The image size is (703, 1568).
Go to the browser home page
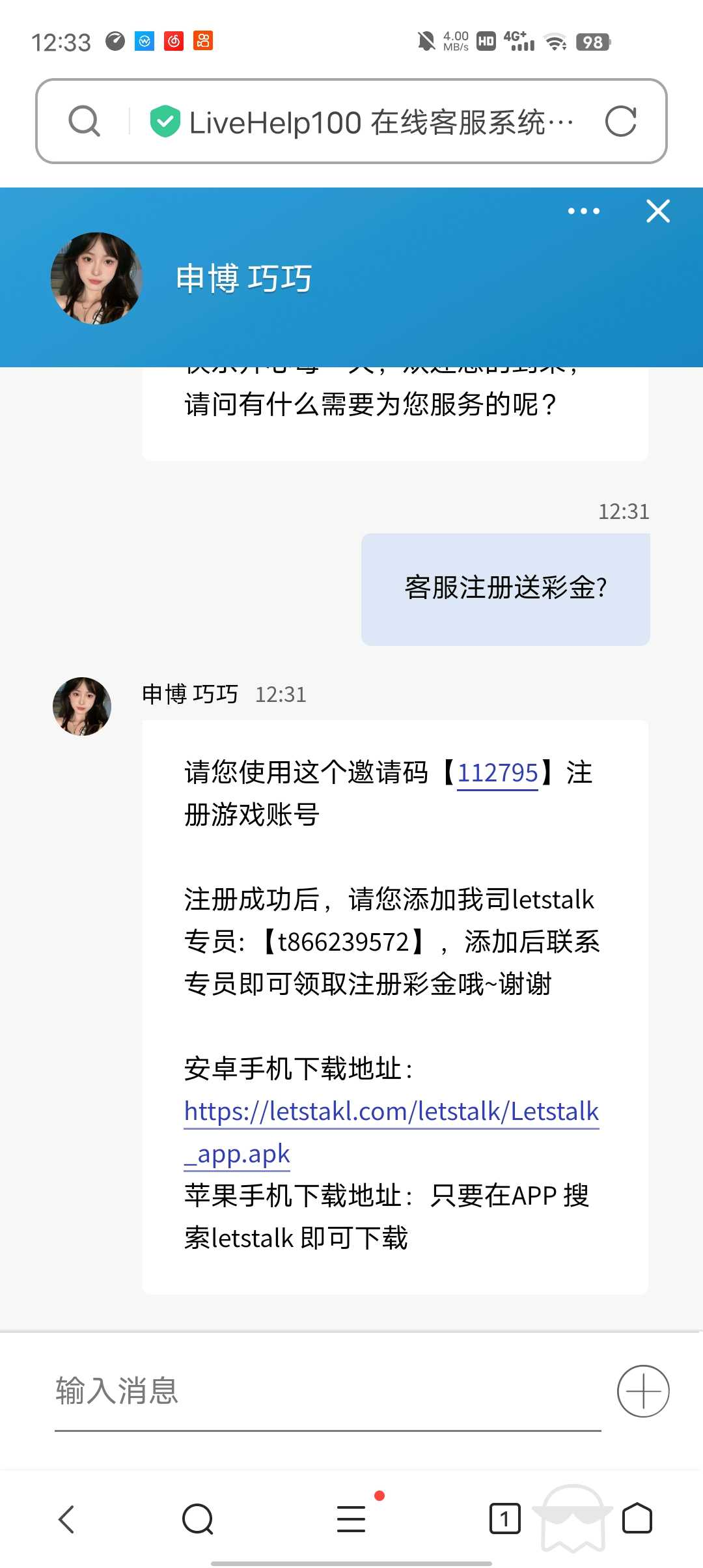637,1519
